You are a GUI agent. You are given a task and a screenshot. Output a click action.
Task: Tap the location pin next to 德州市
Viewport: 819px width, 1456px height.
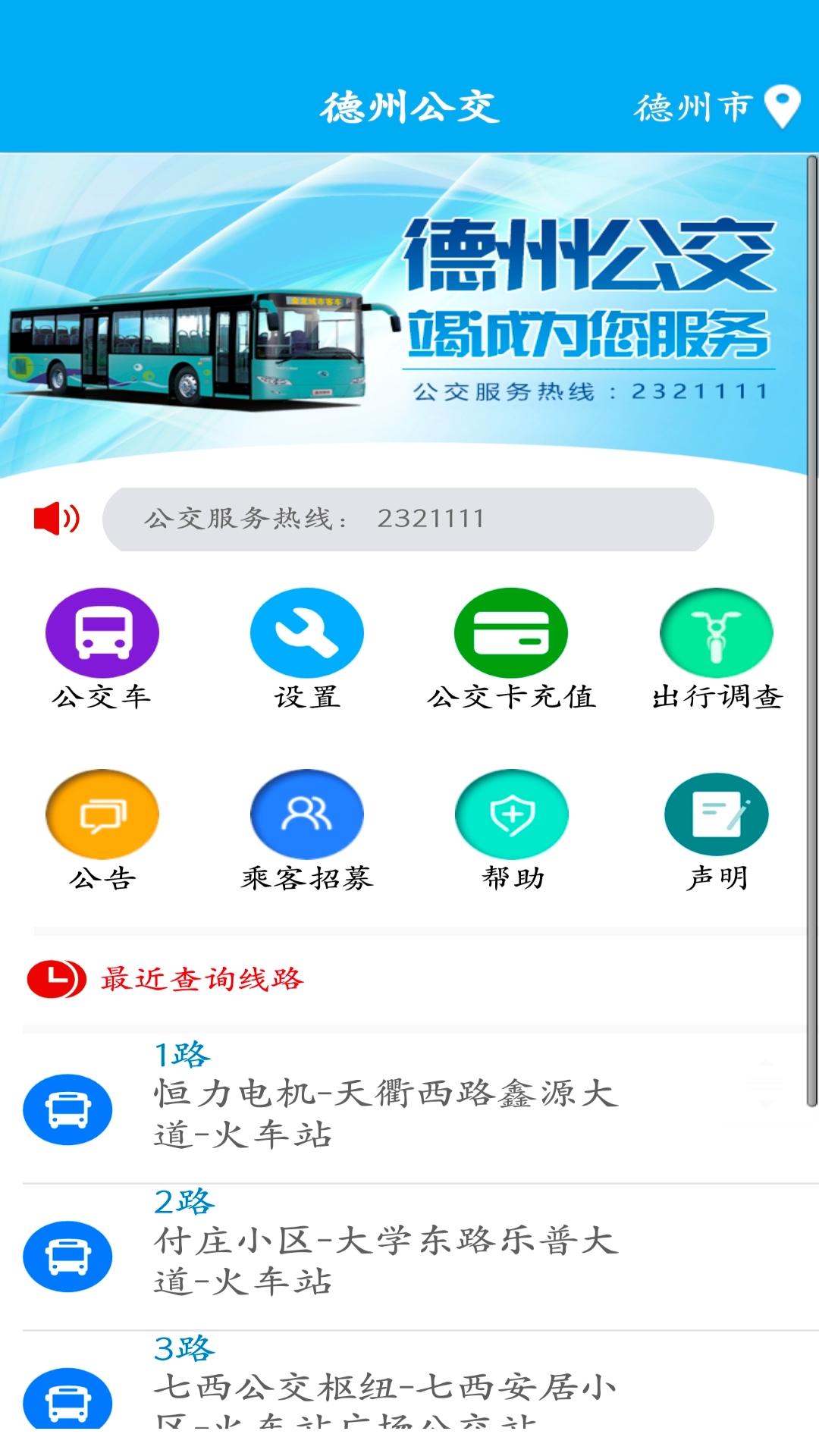[x=783, y=106]
